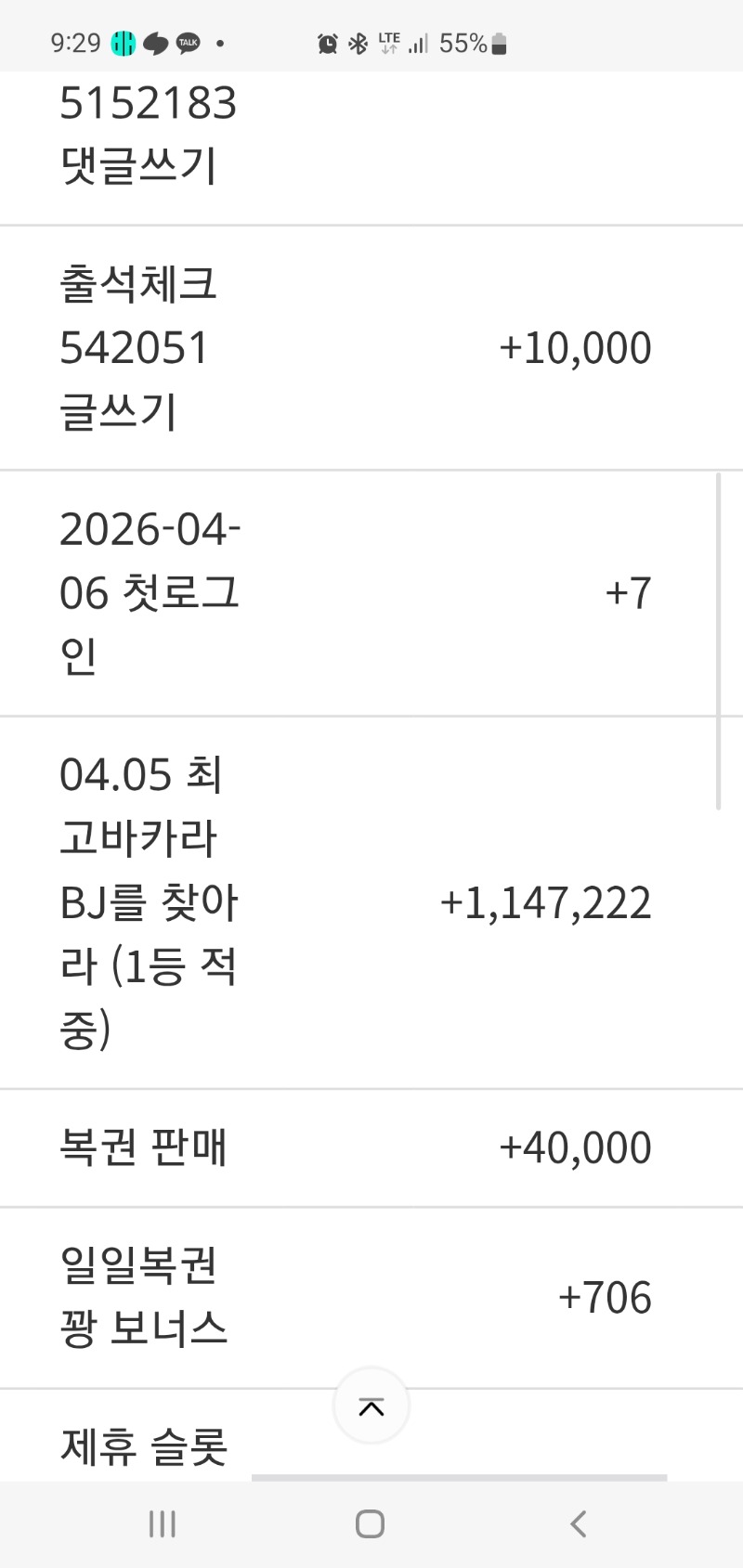The height and width of the screenshot is (1568, 743).
Task: Tap the scroll-to-top arrow button
Action: tap(371, 1406)
